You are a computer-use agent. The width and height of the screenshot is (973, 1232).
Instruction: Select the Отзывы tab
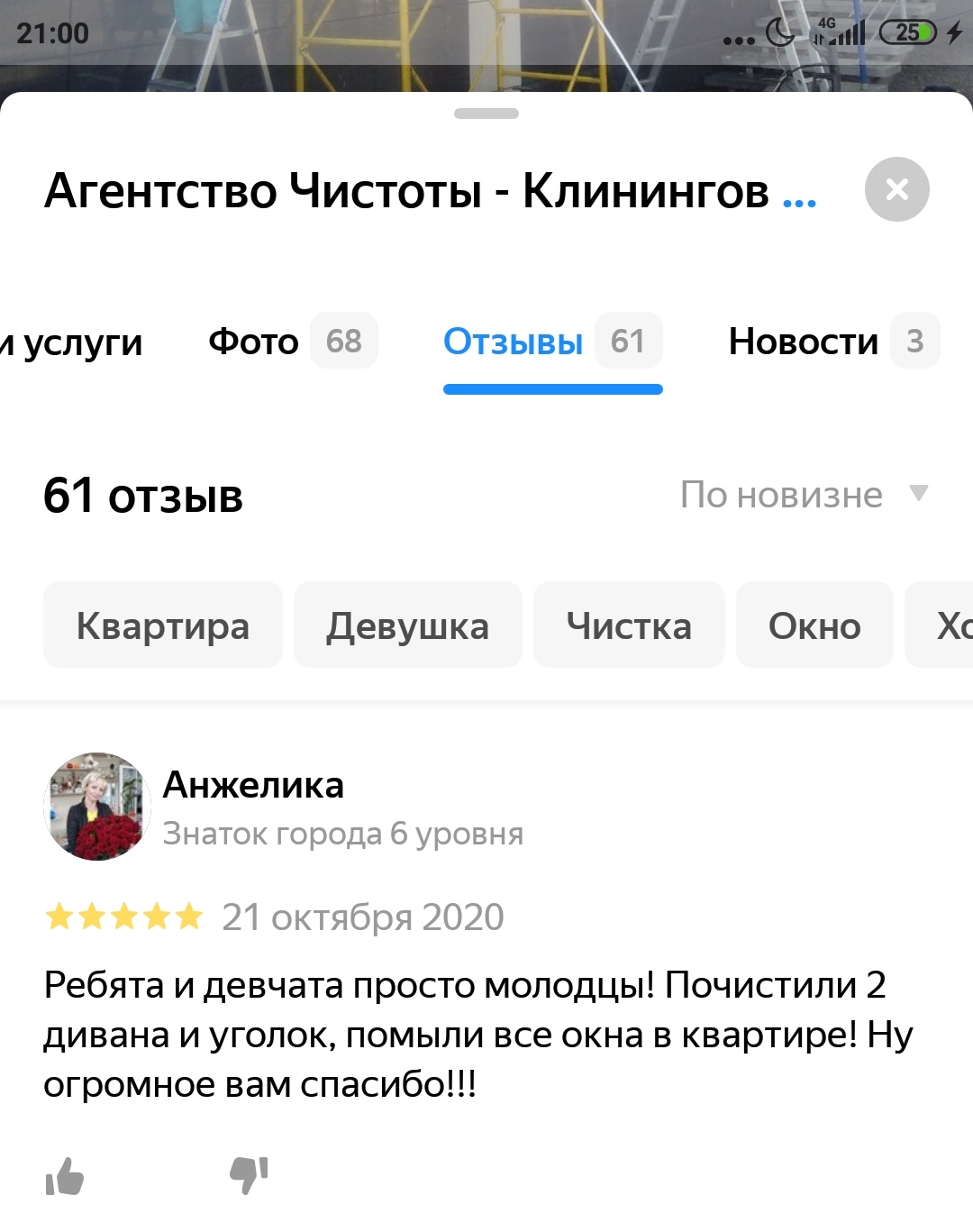tap(551, 342)
